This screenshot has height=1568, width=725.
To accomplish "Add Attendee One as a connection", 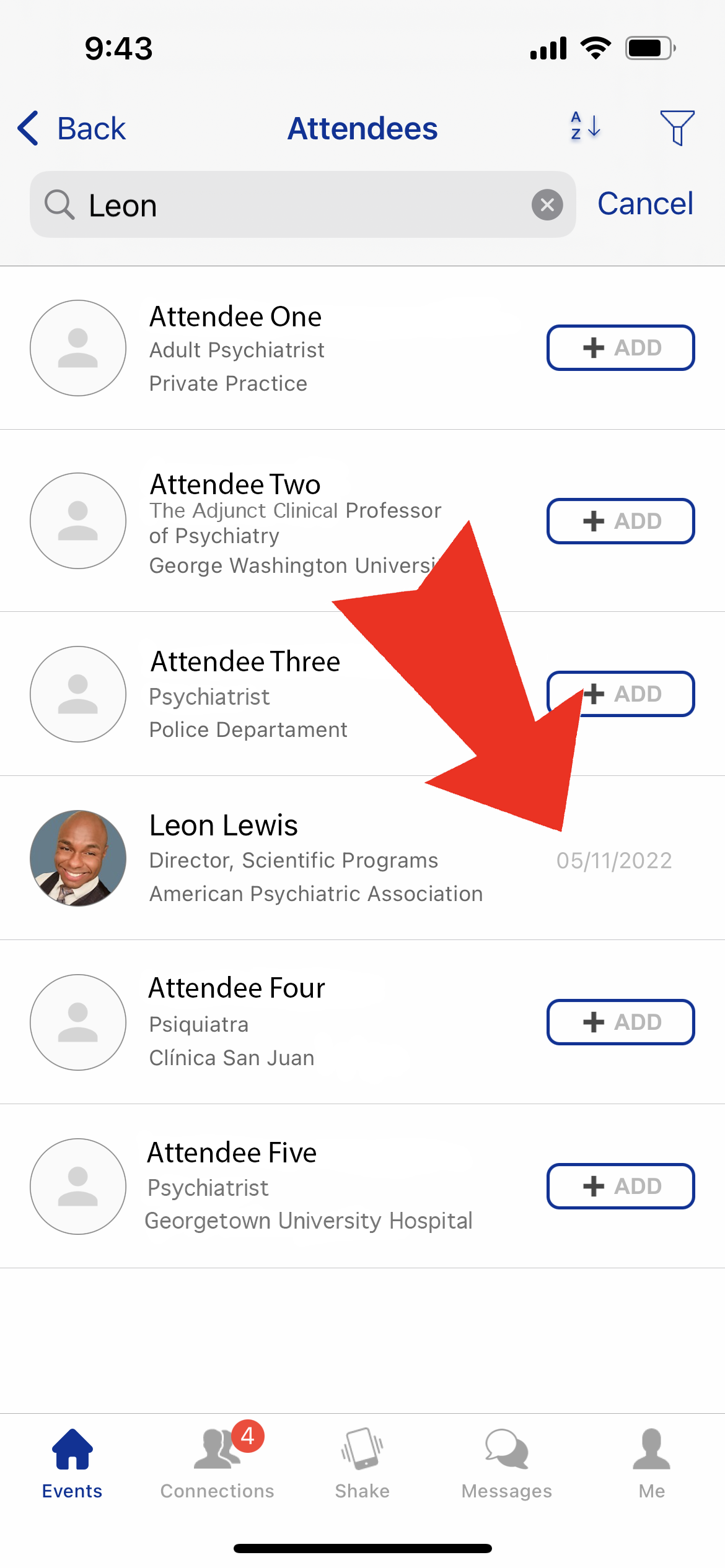I will click(620, 347).
